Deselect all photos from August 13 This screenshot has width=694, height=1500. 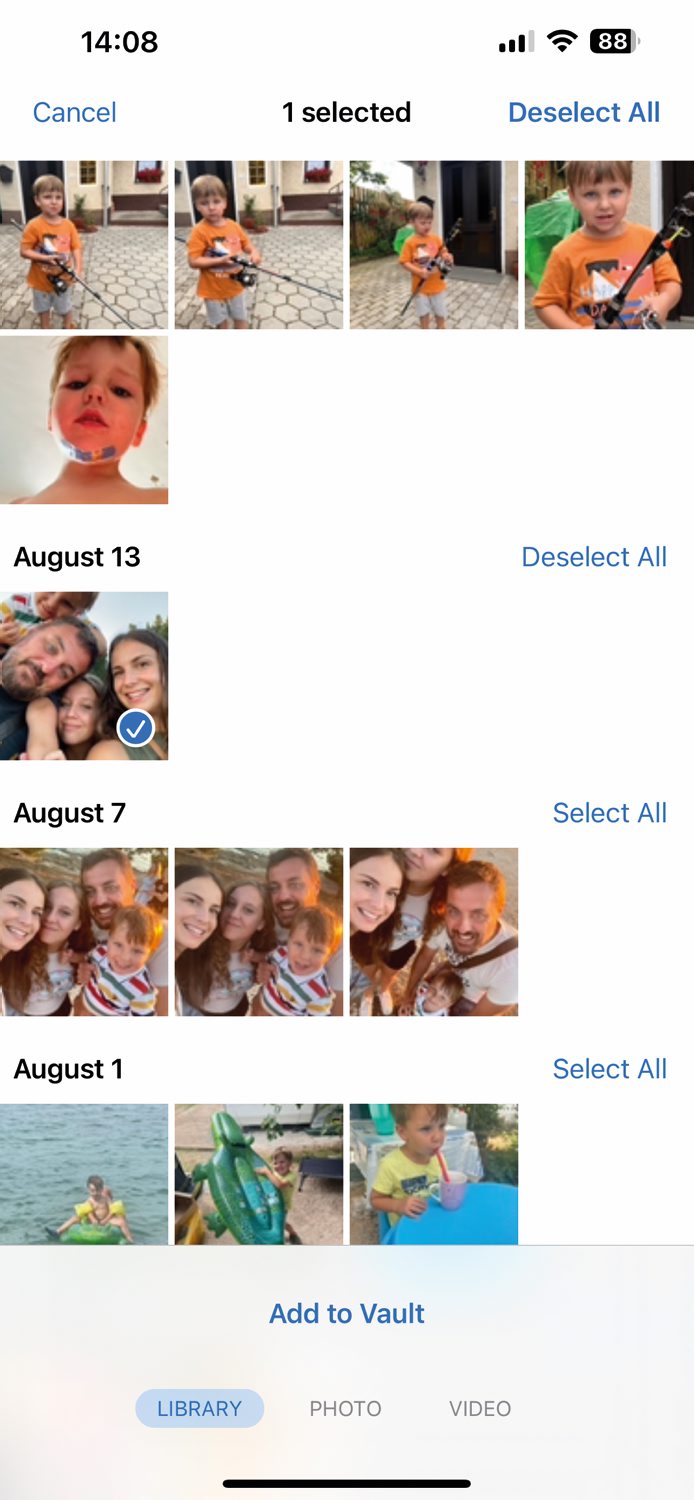click(x=594, y=557)
